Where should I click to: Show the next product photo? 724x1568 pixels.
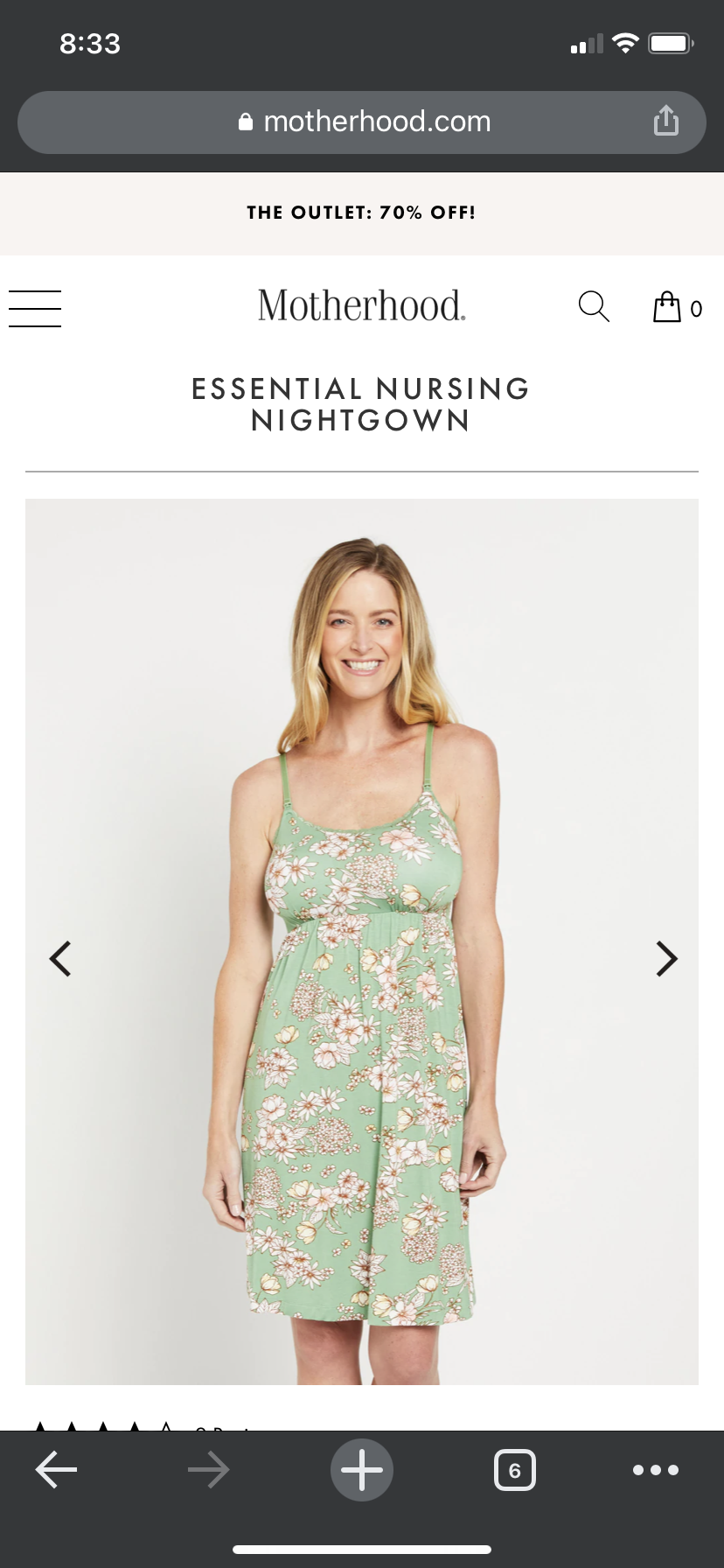click(666, 959)
